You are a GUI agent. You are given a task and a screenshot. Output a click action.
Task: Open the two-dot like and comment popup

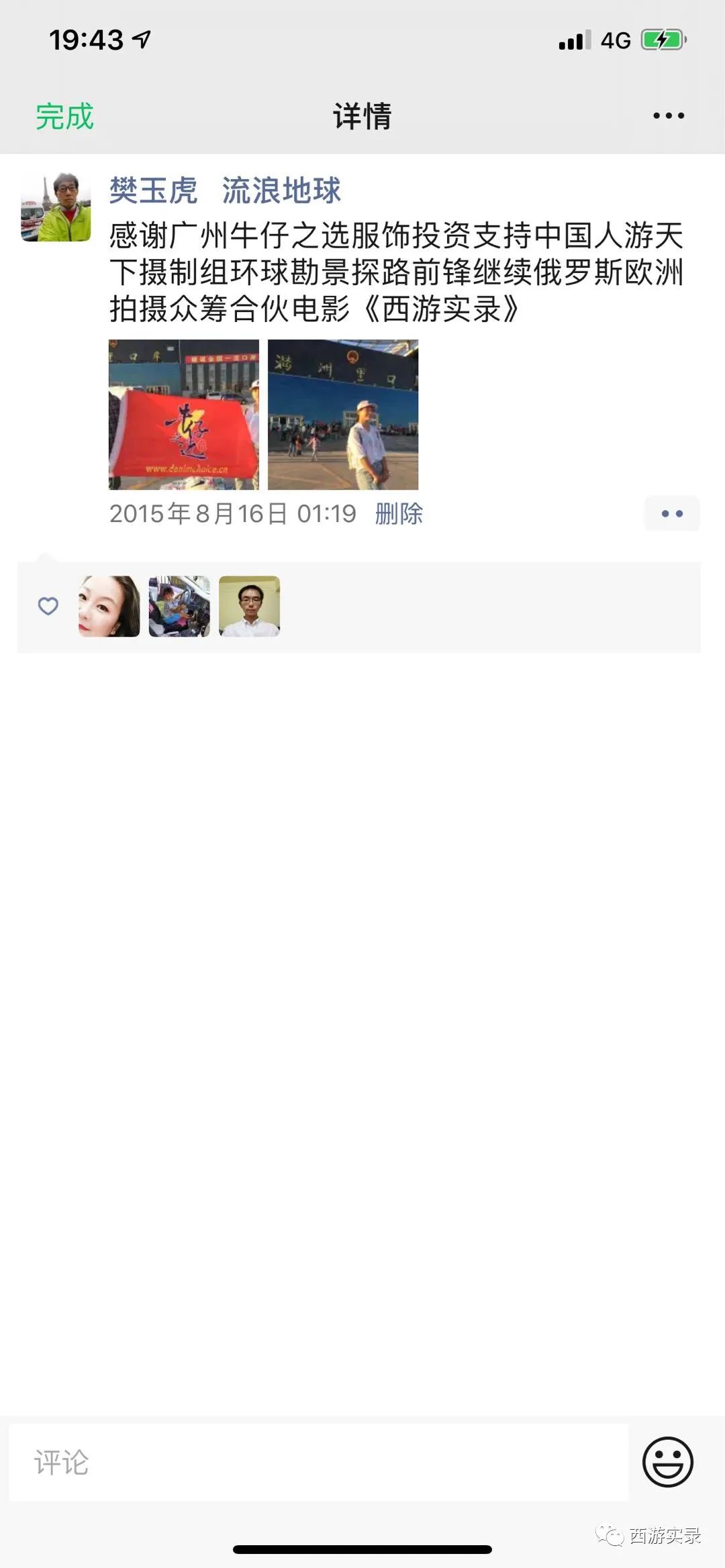point(671,514)
